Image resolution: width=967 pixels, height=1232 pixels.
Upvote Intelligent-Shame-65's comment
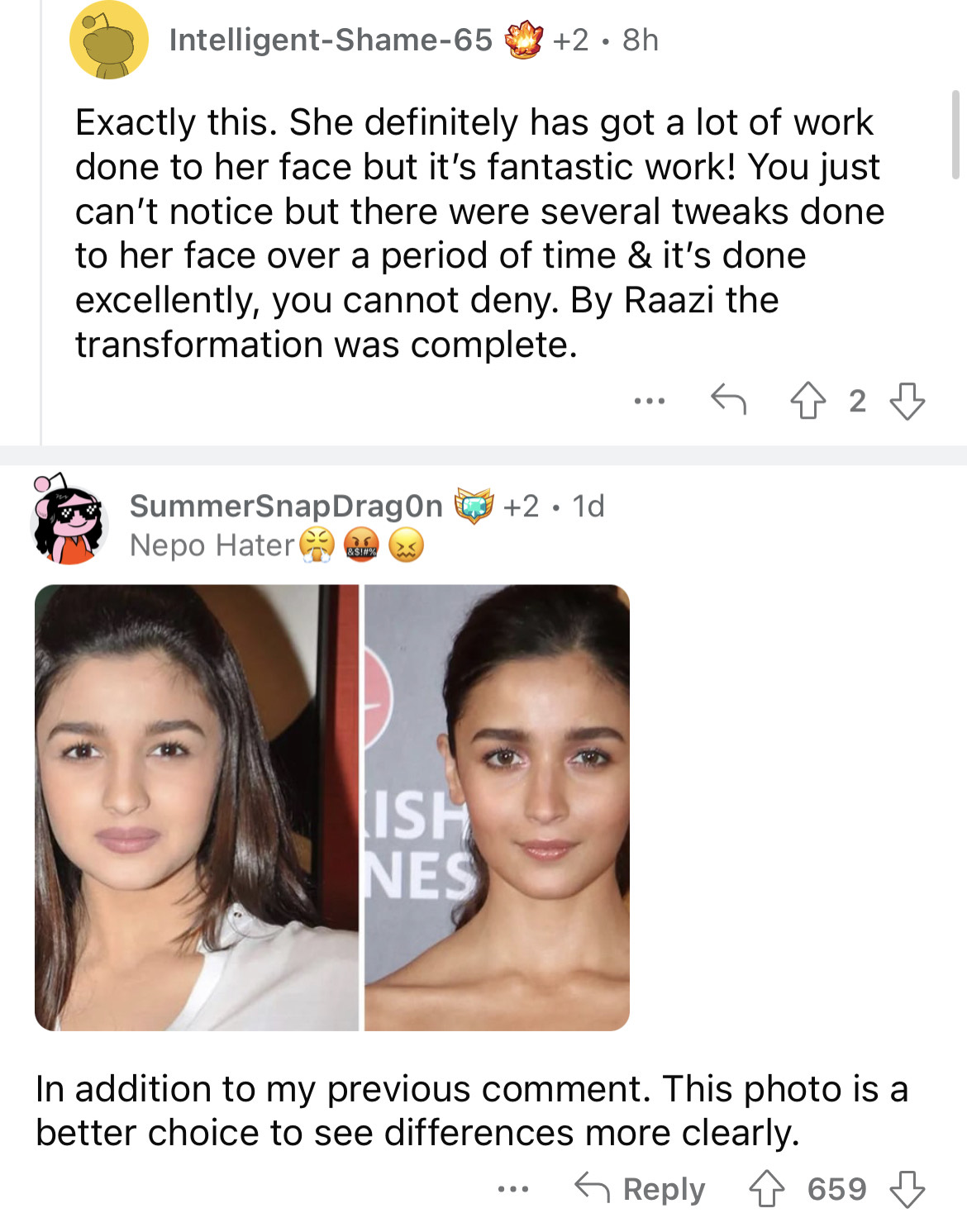807,402
